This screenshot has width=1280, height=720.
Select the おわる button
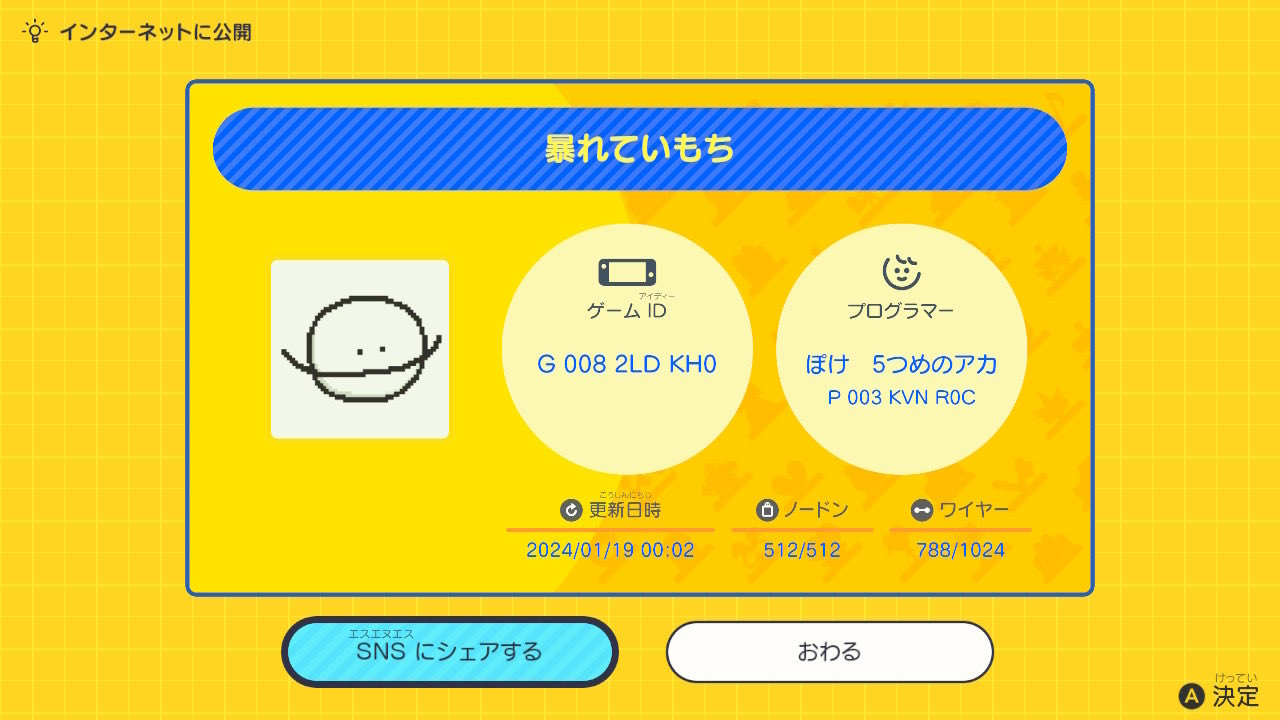[x=829, y=652]
